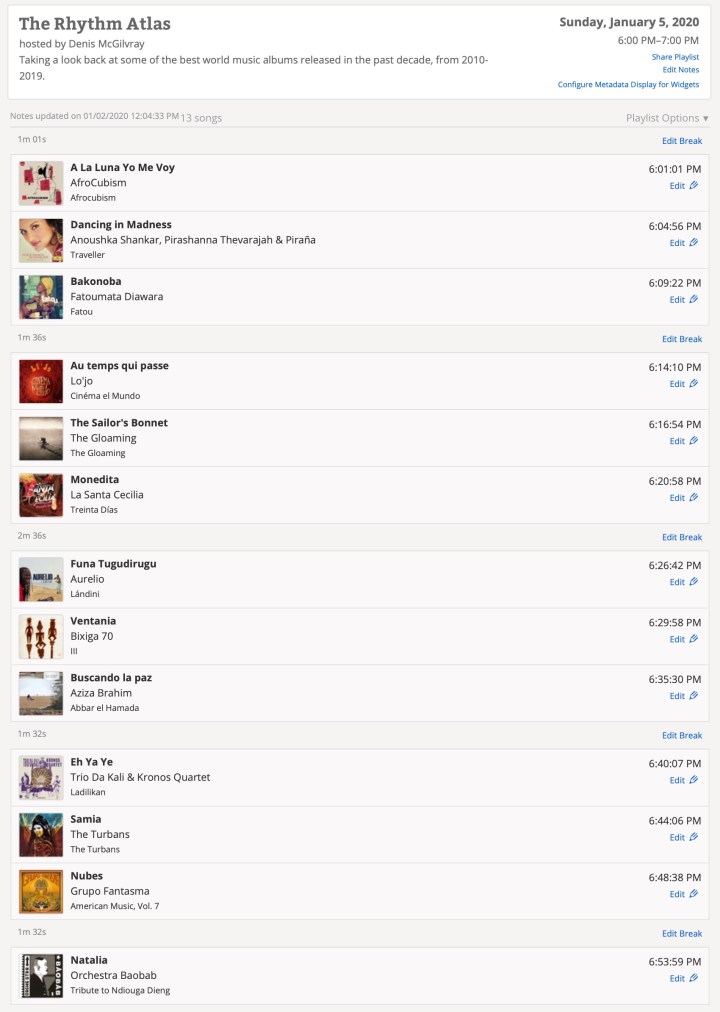The width and height of the screenshot is (720, 1012).
Task: Edit the Ventania song entry
Action: pyautogui.click(x=683, y=638)
